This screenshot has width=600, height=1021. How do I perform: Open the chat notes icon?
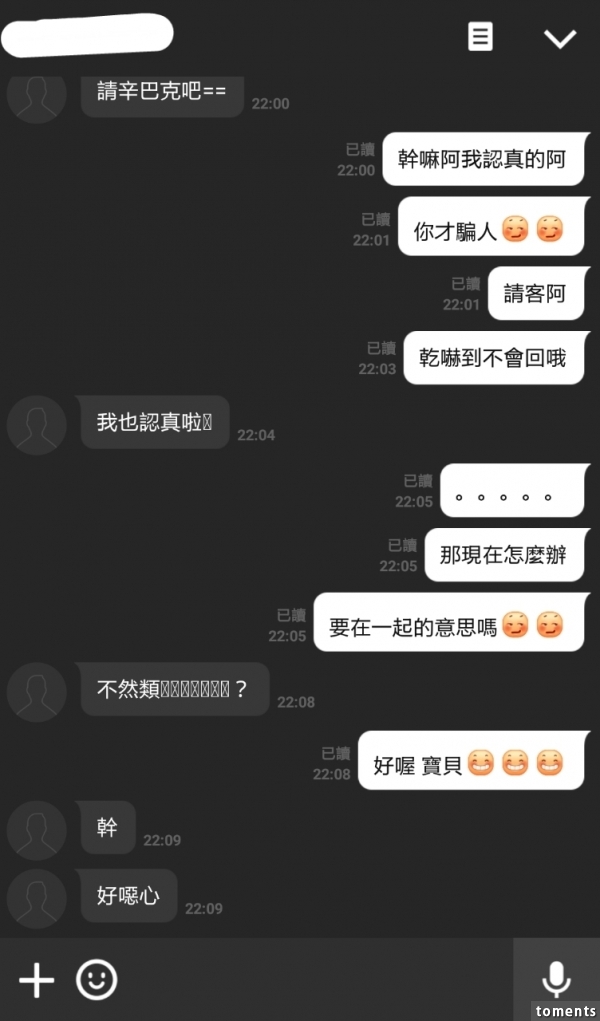481,37
